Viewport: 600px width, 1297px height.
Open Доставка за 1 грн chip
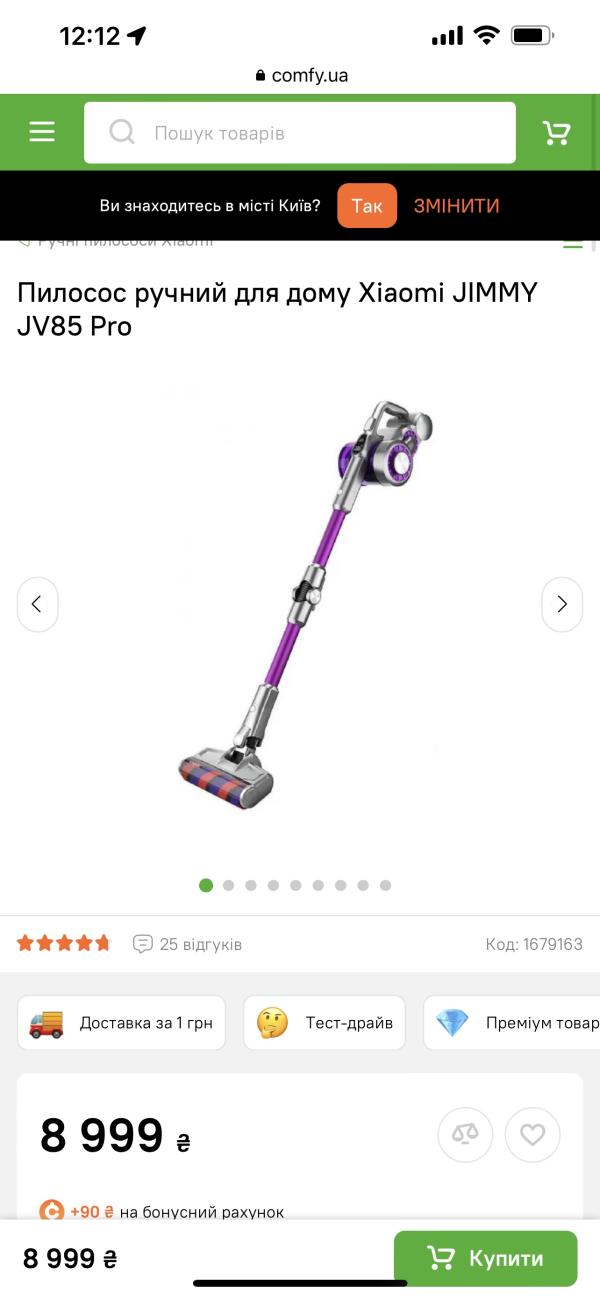click(121, 1022)
